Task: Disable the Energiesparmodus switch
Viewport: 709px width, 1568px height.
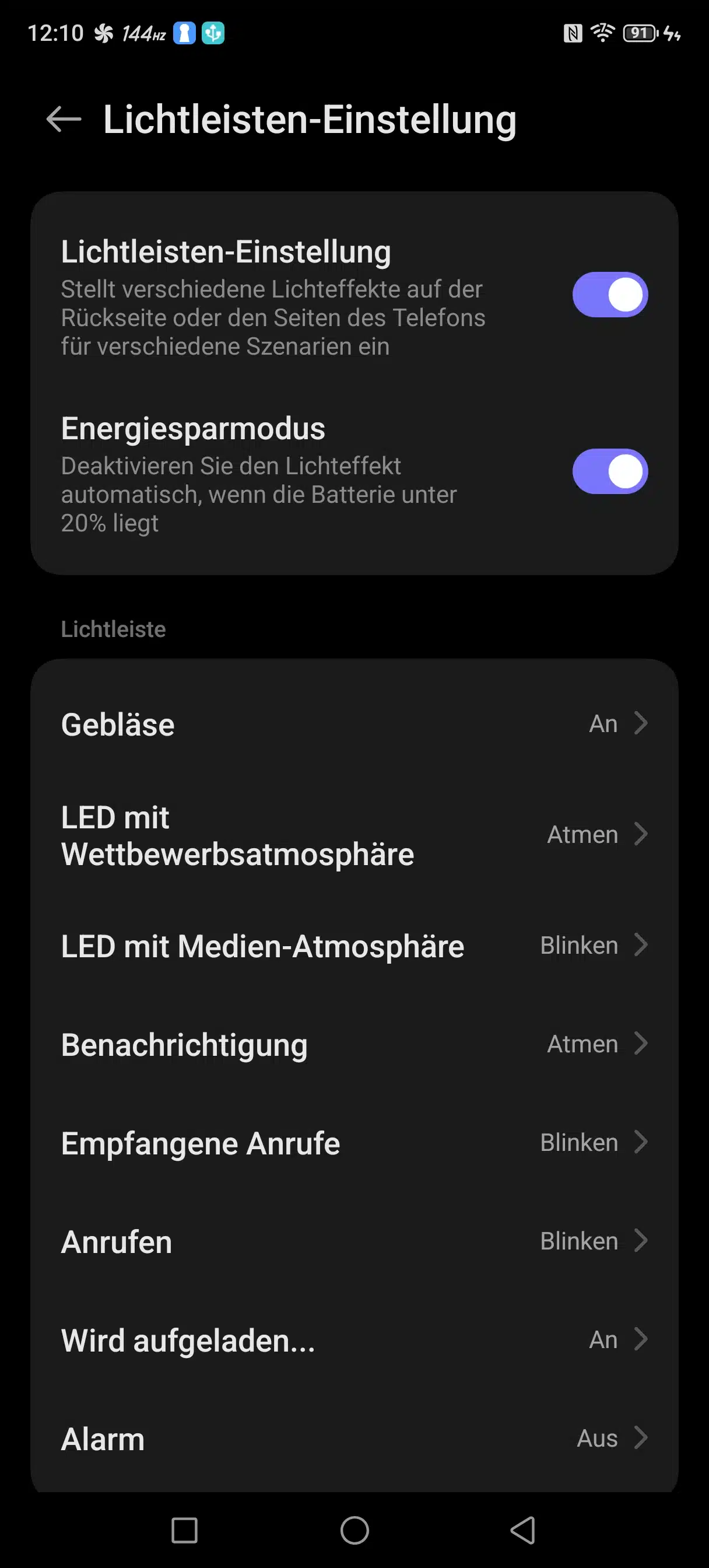Action: coord(610,471)
